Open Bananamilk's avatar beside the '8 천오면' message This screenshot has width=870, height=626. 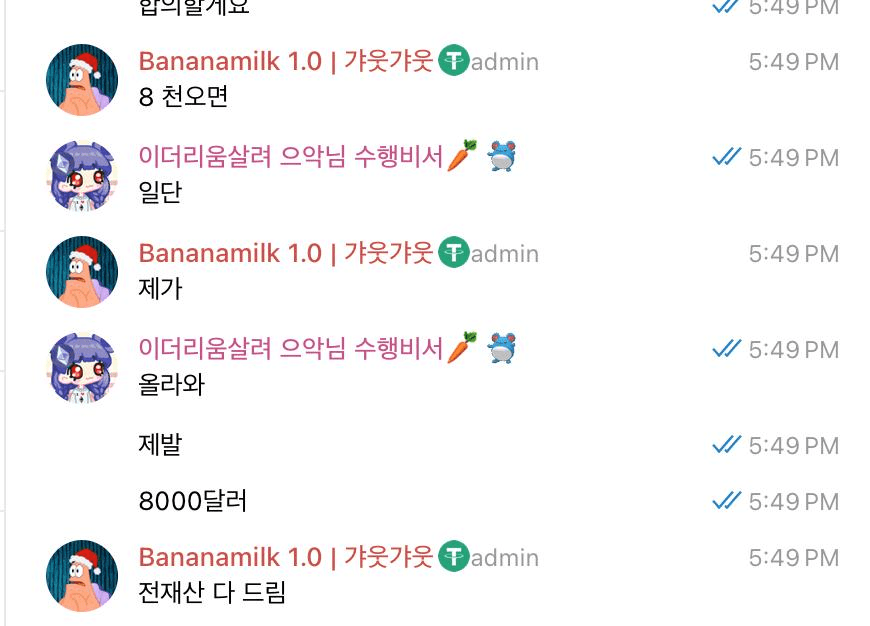(x=82, y=80)
